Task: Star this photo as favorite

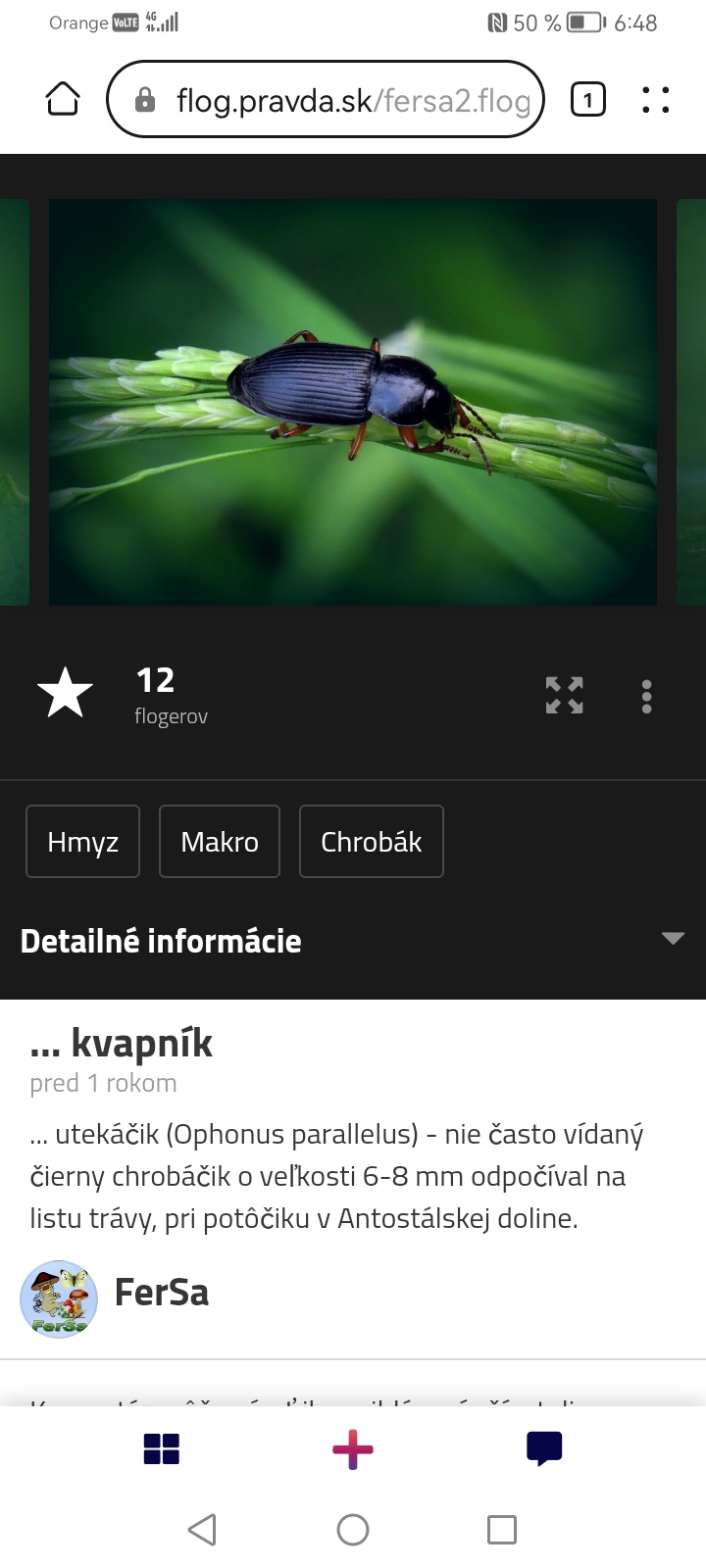Action: coord(65,693)
